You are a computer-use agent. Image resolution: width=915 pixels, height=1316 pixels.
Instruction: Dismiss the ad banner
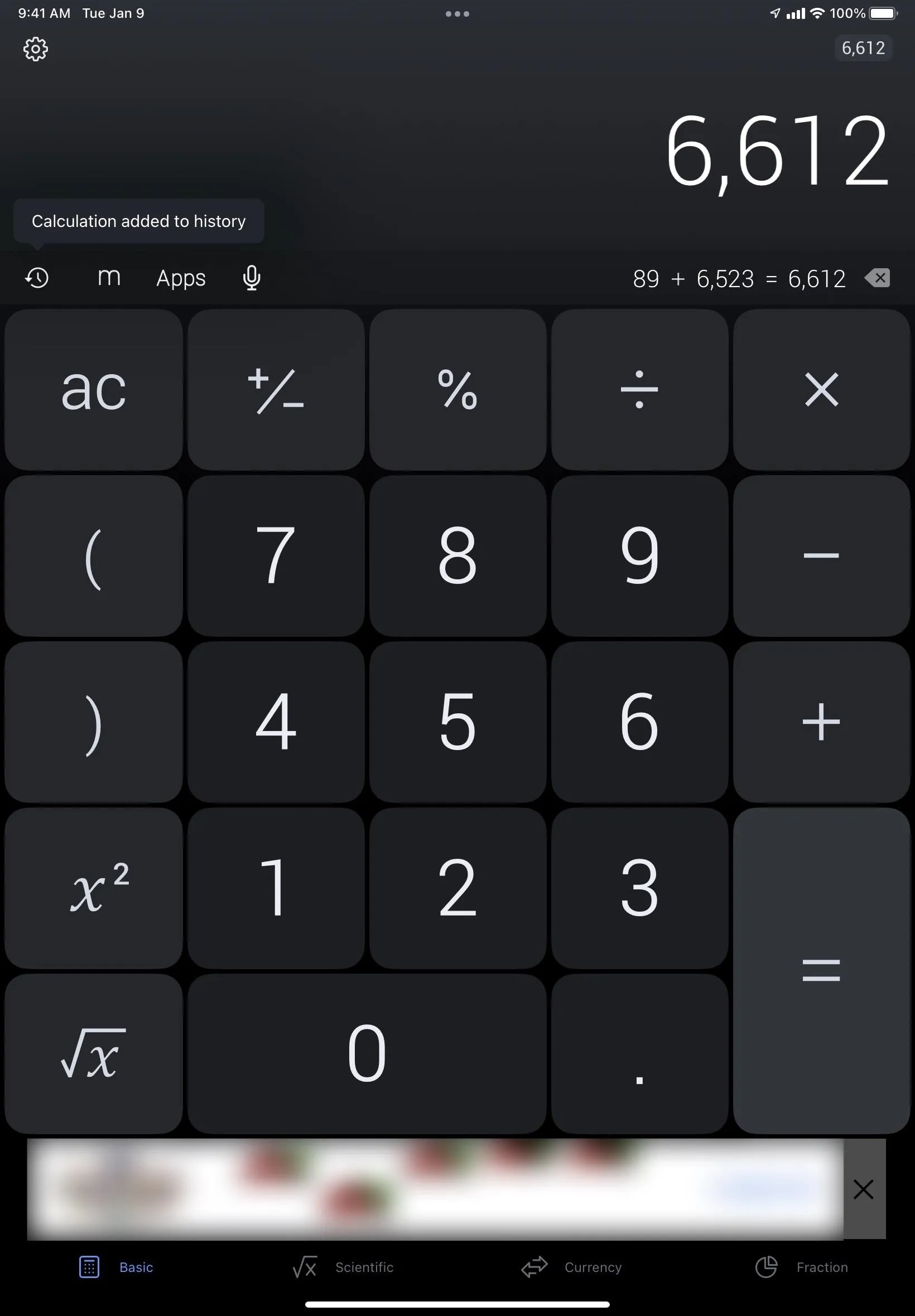click(x=864, y=1189)
